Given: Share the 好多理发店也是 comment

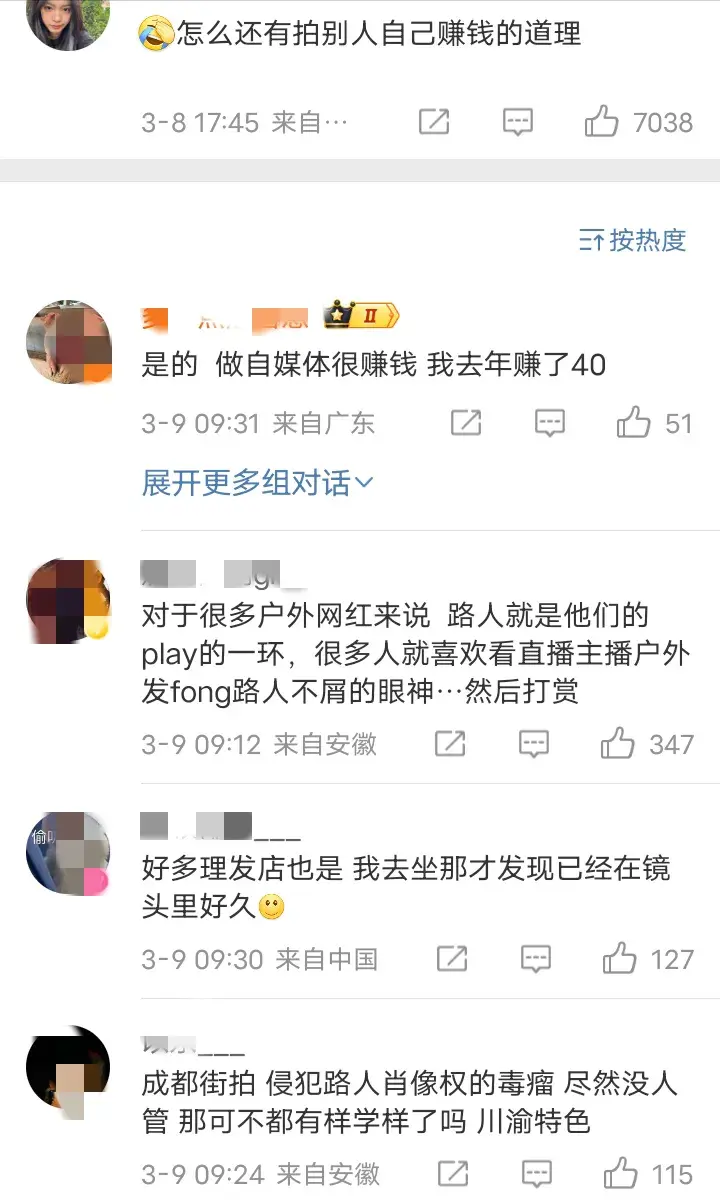Looking at the screenshot, I should [452, 959].
